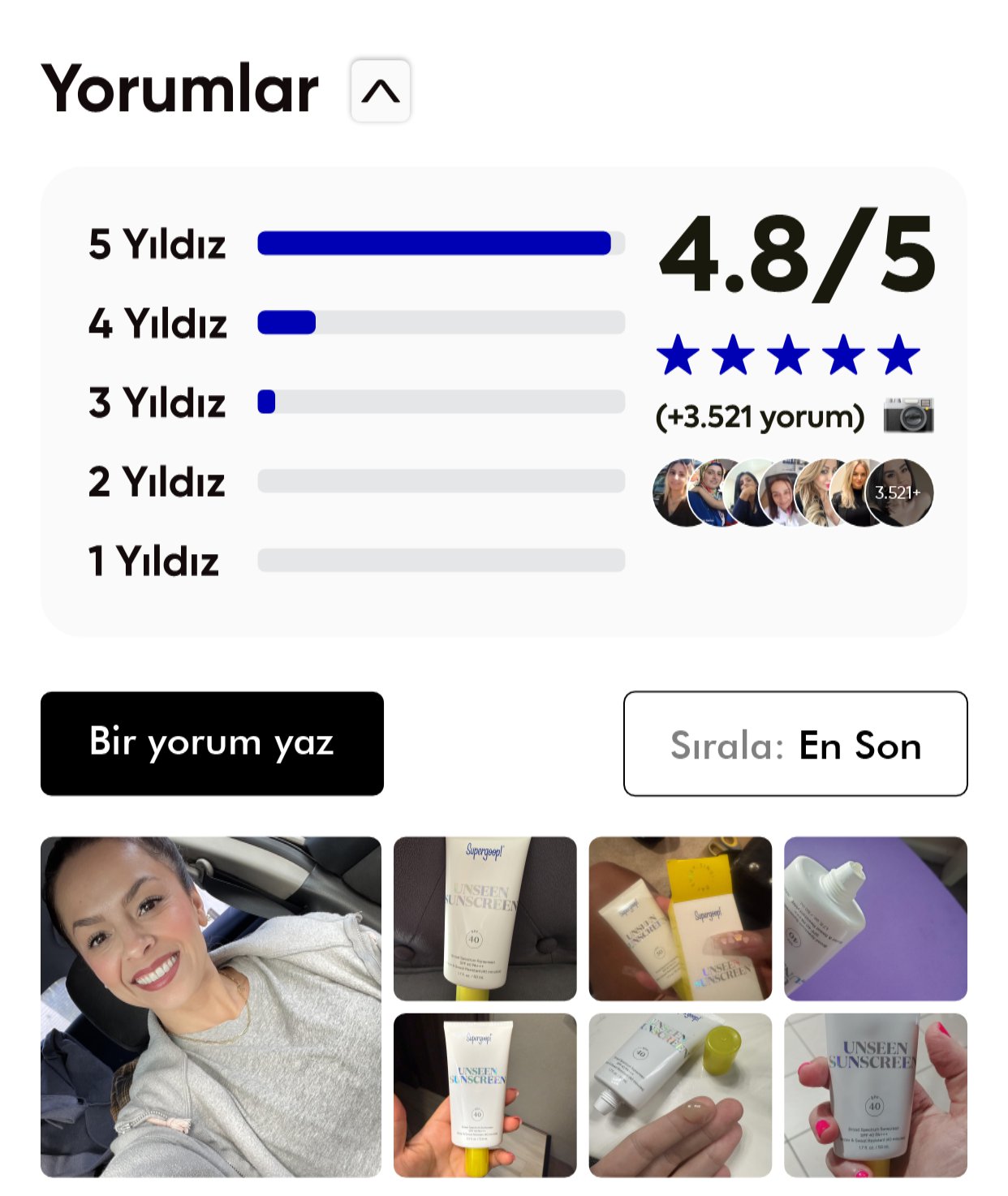Viewport: 1008px width, 1196px height.
Task: Tap the camera icon beside the review count
Action: pyautogui.click(x=908, y=415)
